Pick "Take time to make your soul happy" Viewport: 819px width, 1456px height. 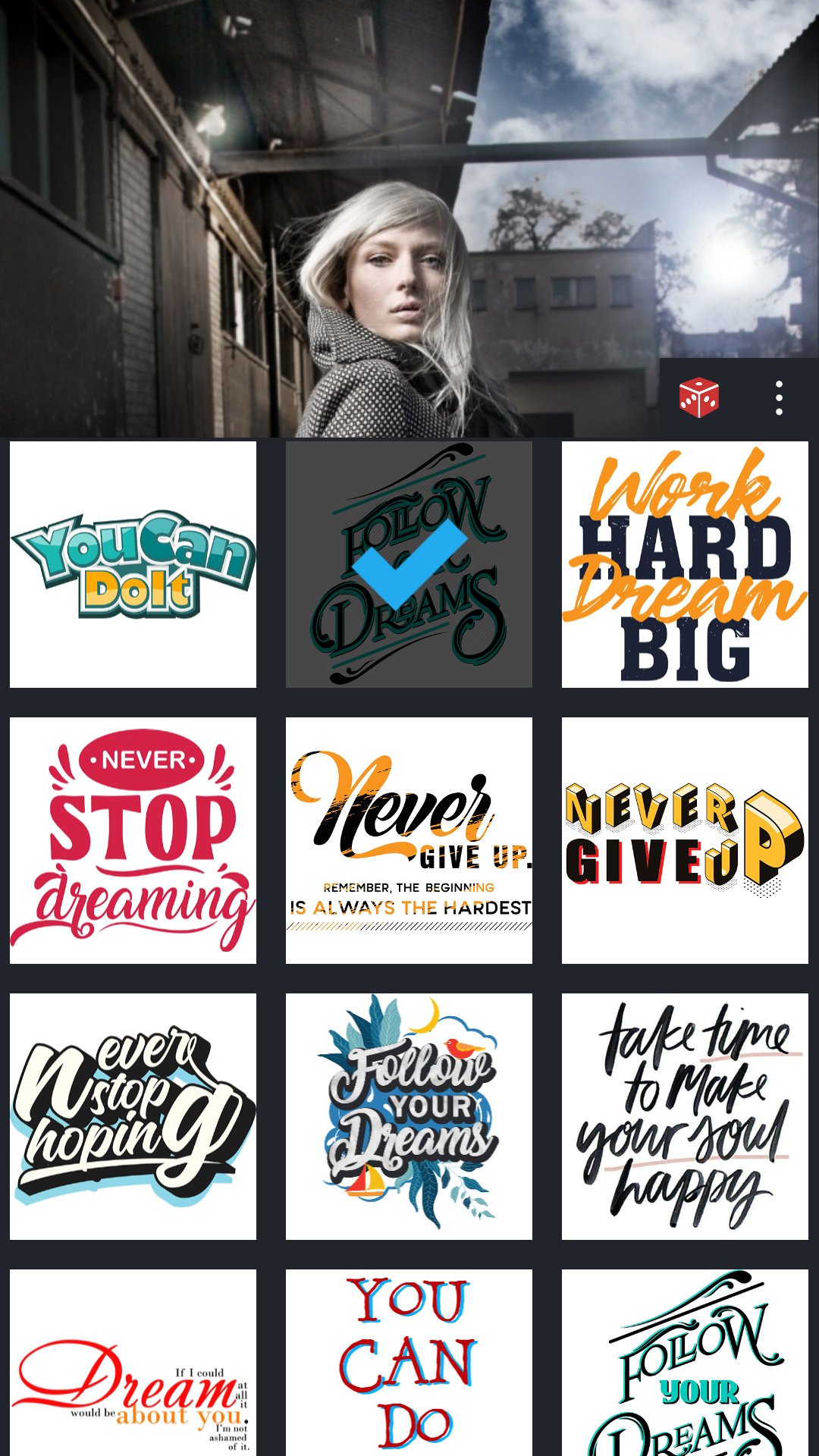685,1116
